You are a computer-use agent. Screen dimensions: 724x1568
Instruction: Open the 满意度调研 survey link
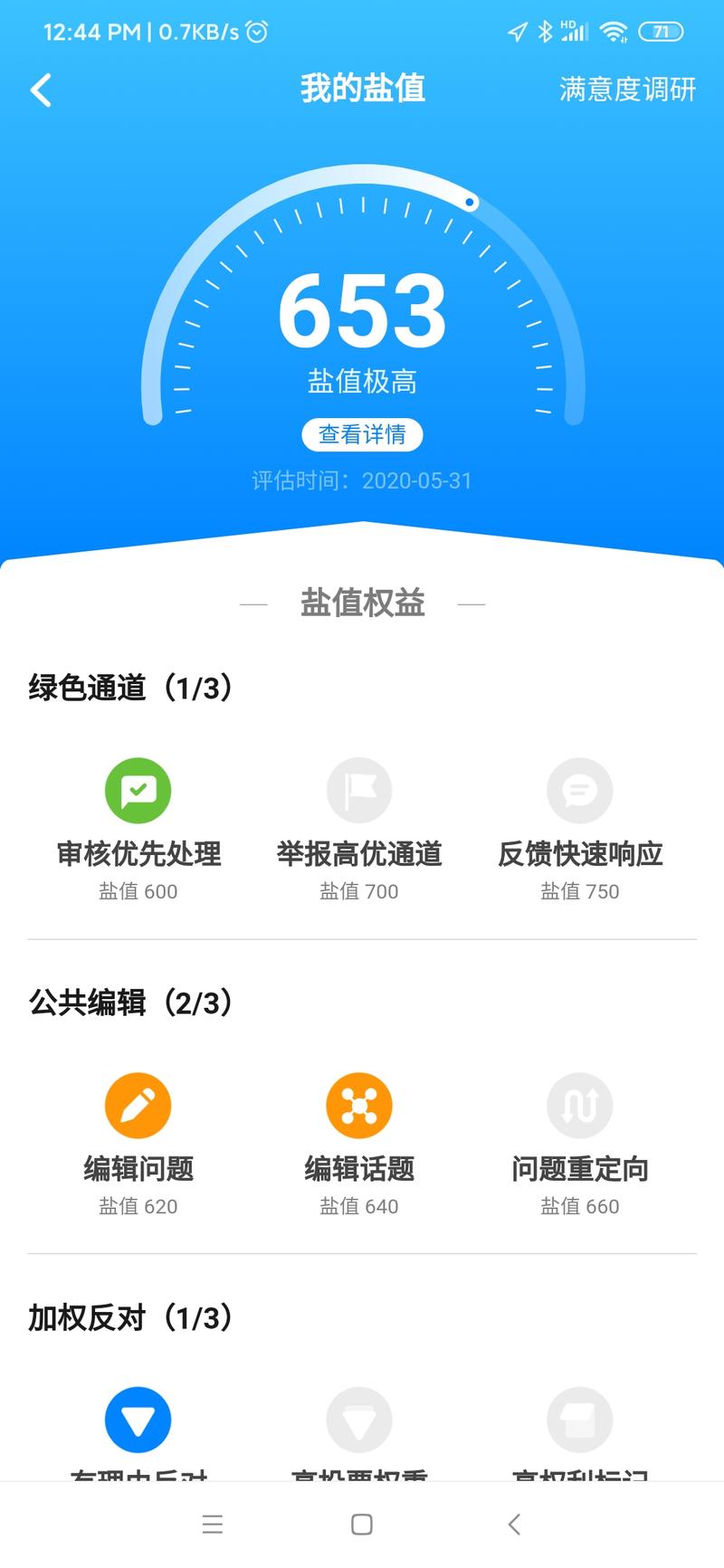[627, 90]
